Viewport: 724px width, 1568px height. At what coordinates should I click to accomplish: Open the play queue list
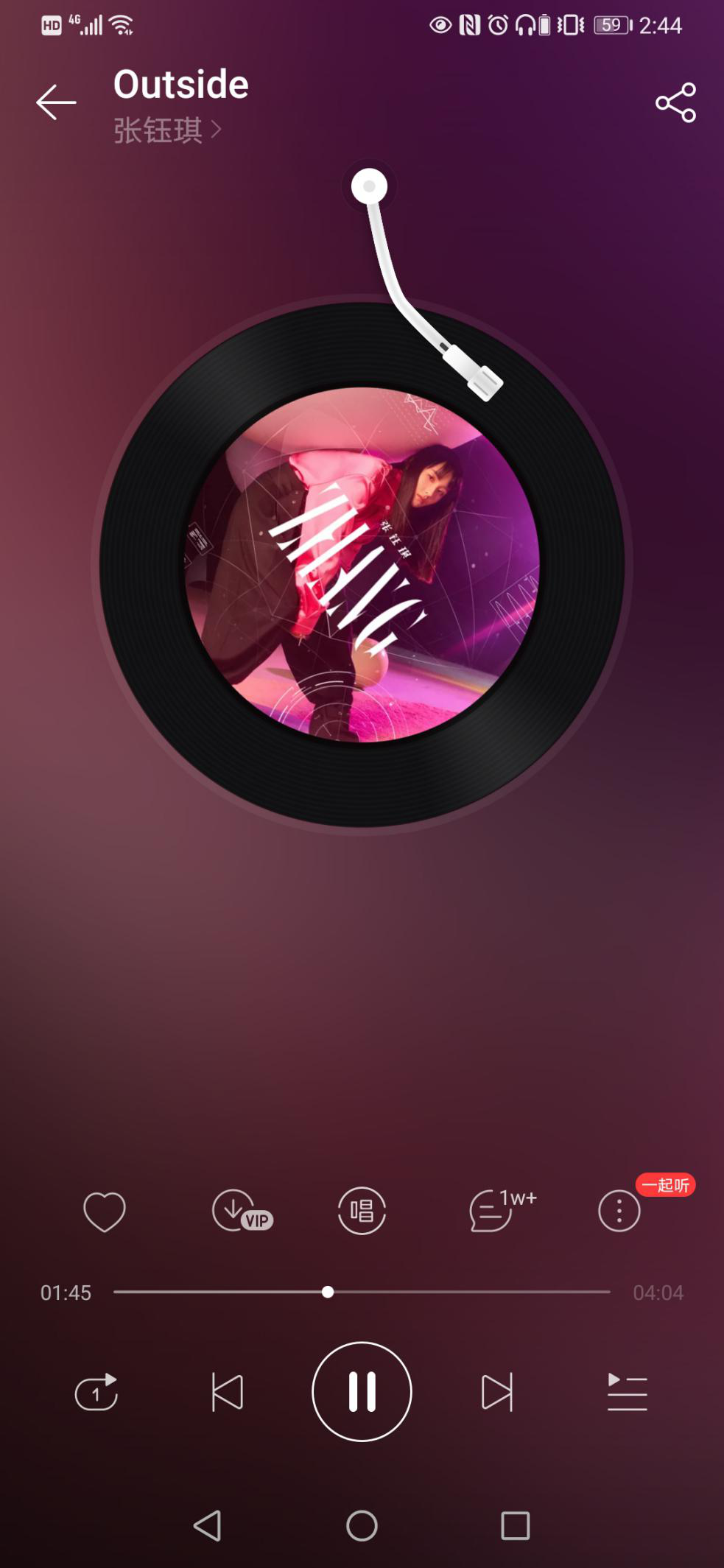point(627,1392)
